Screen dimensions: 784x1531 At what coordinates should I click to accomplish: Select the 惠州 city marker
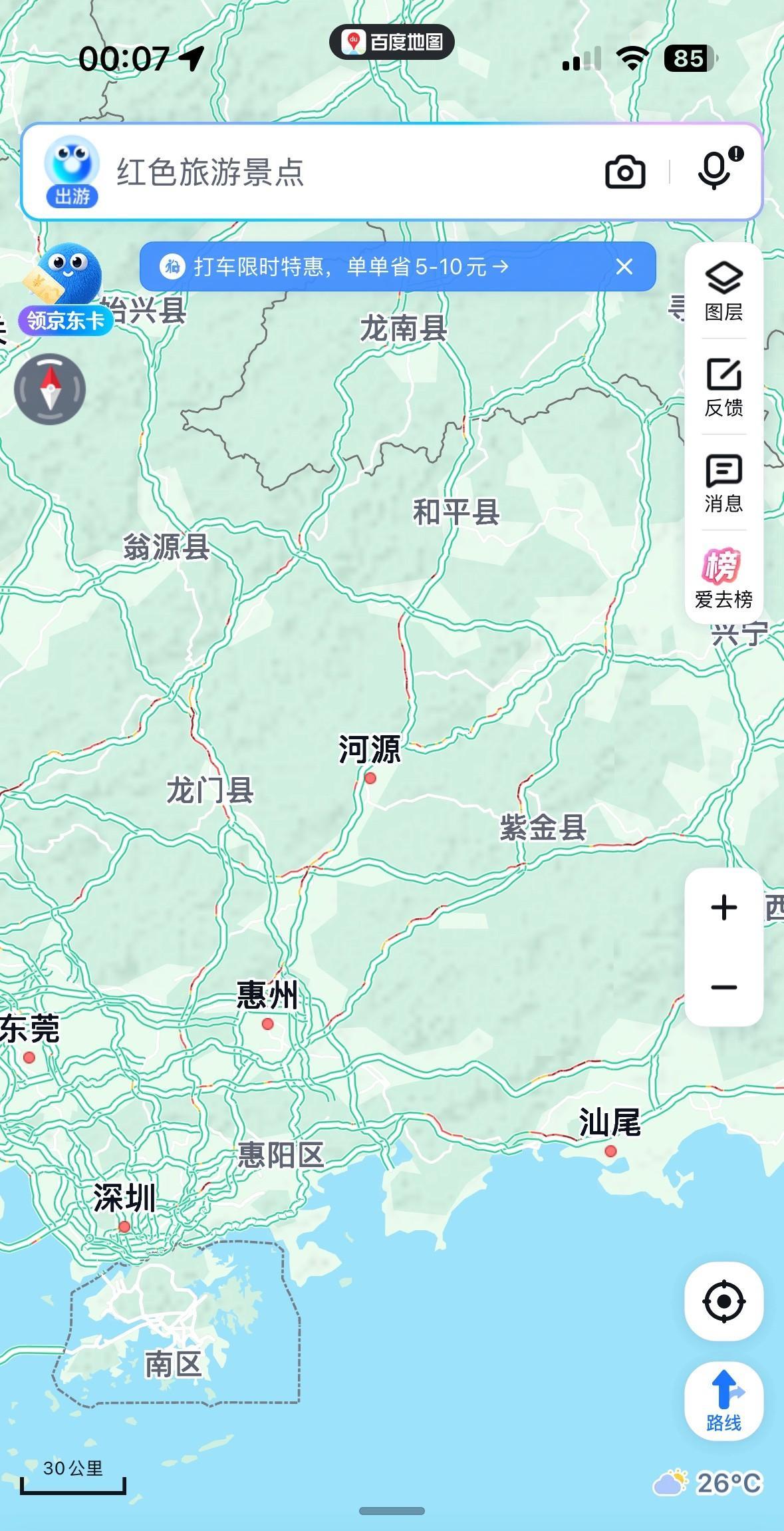pyautogui.click(x=268, y=1024)
